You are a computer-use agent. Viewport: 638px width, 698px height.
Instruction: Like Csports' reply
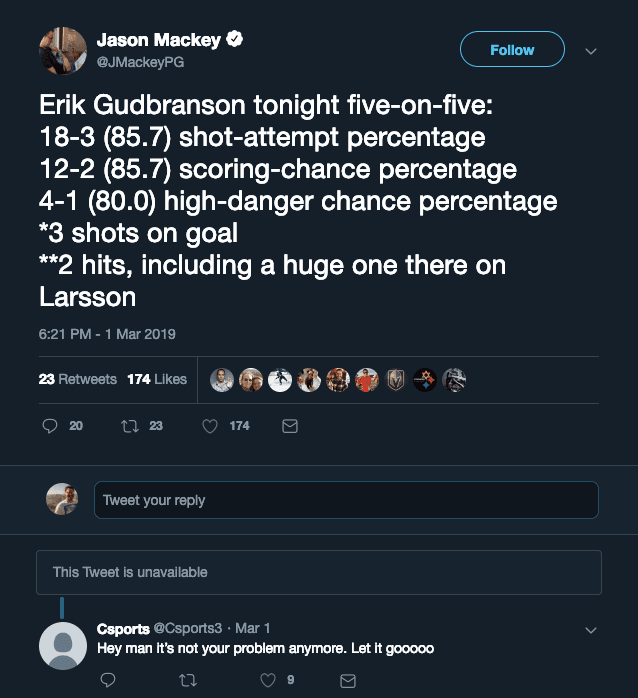(x=268, y=681)
